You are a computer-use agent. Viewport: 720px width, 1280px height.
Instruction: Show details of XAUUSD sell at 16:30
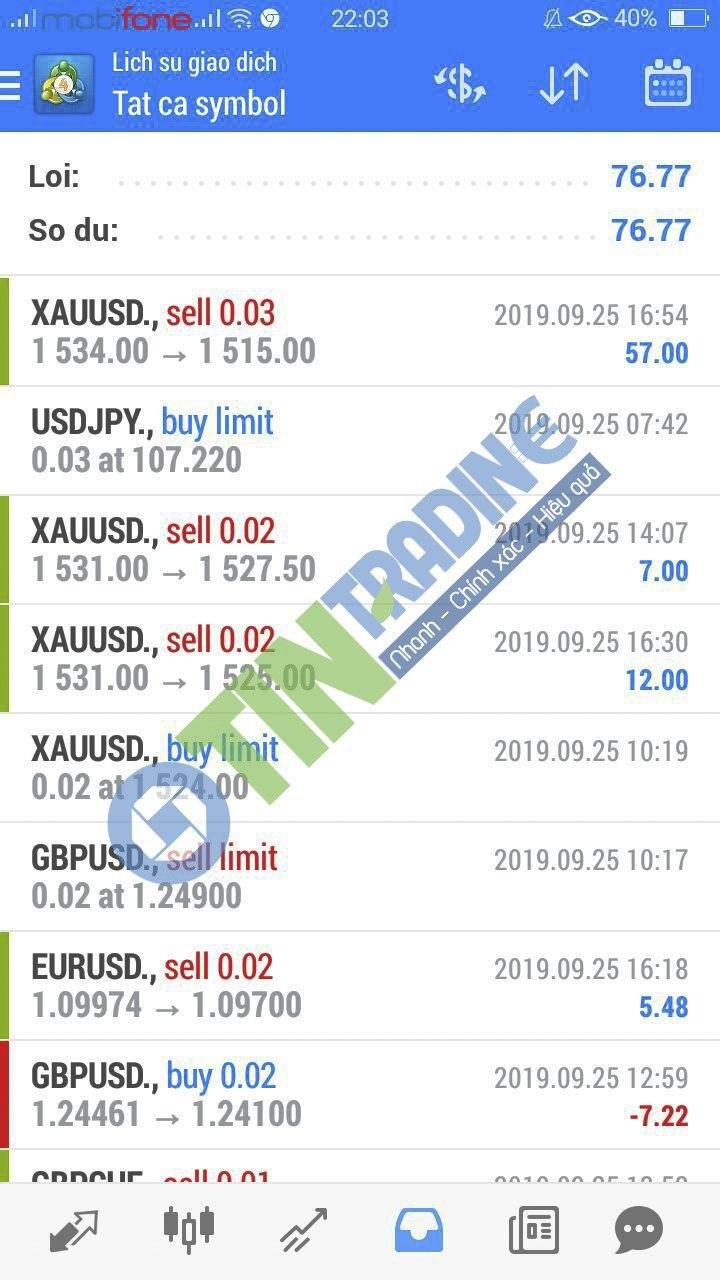(x=360, y=659)
